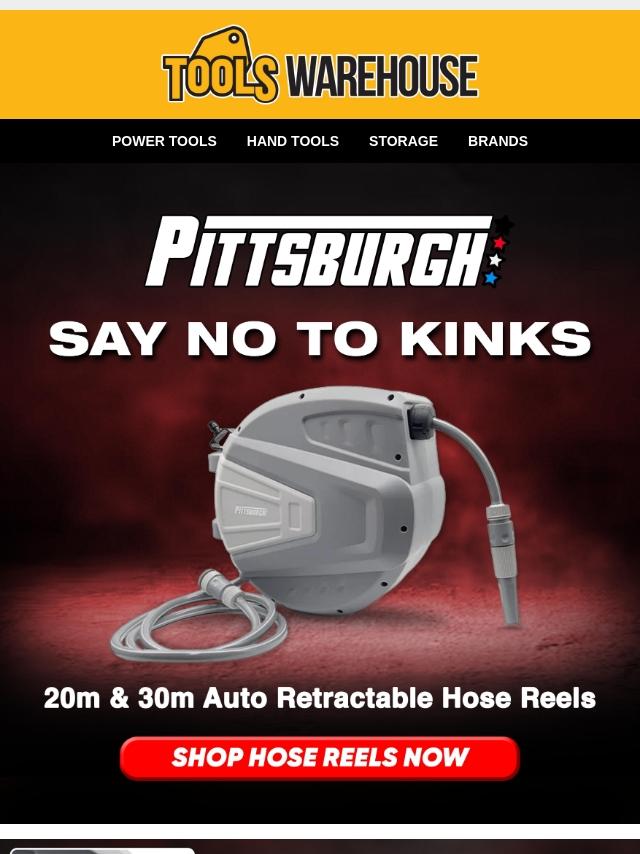Open the Tools Warehouse header banner
640x854 pixels.
click(x=320, y=64)
